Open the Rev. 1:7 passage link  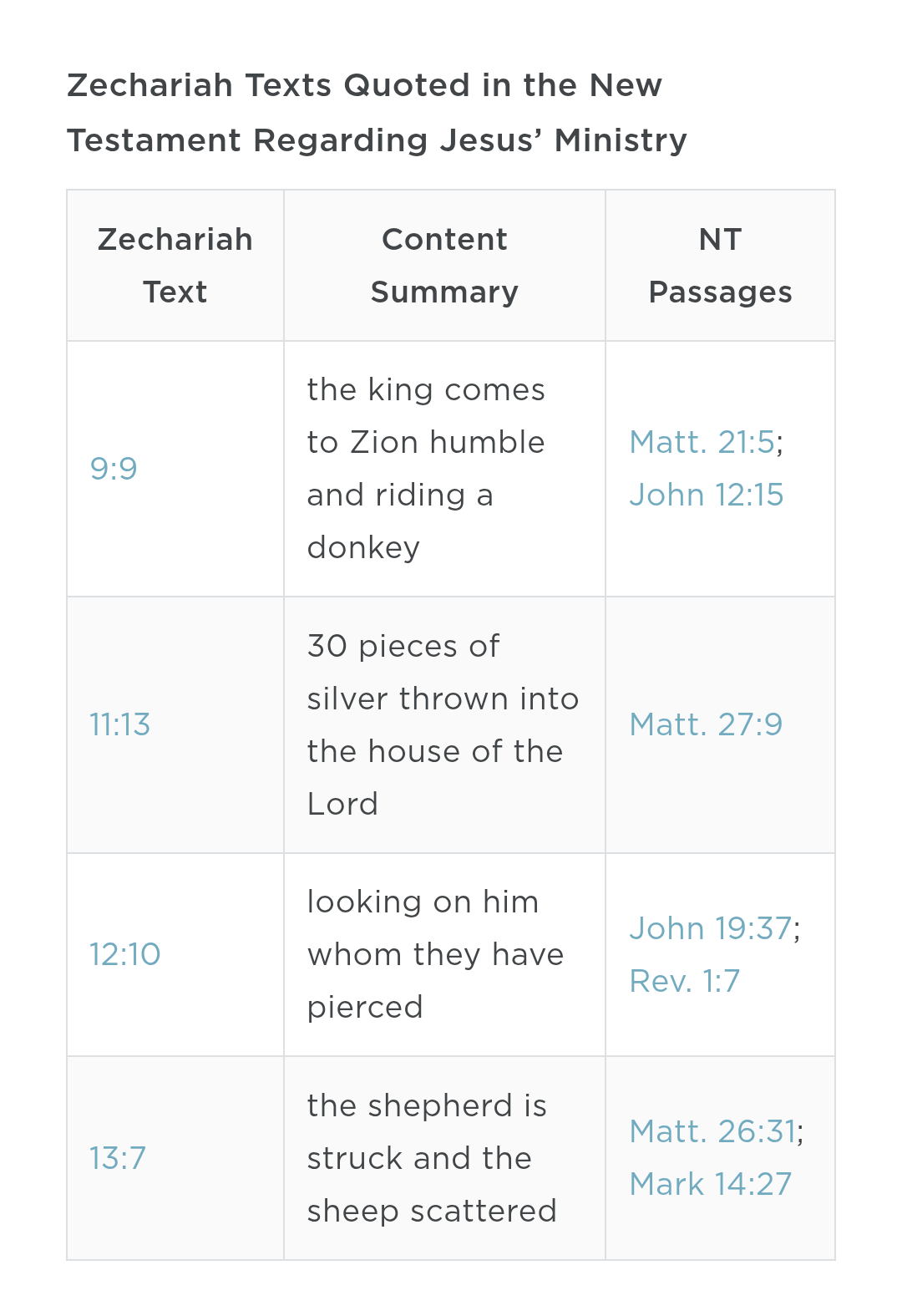click(684, 981)
